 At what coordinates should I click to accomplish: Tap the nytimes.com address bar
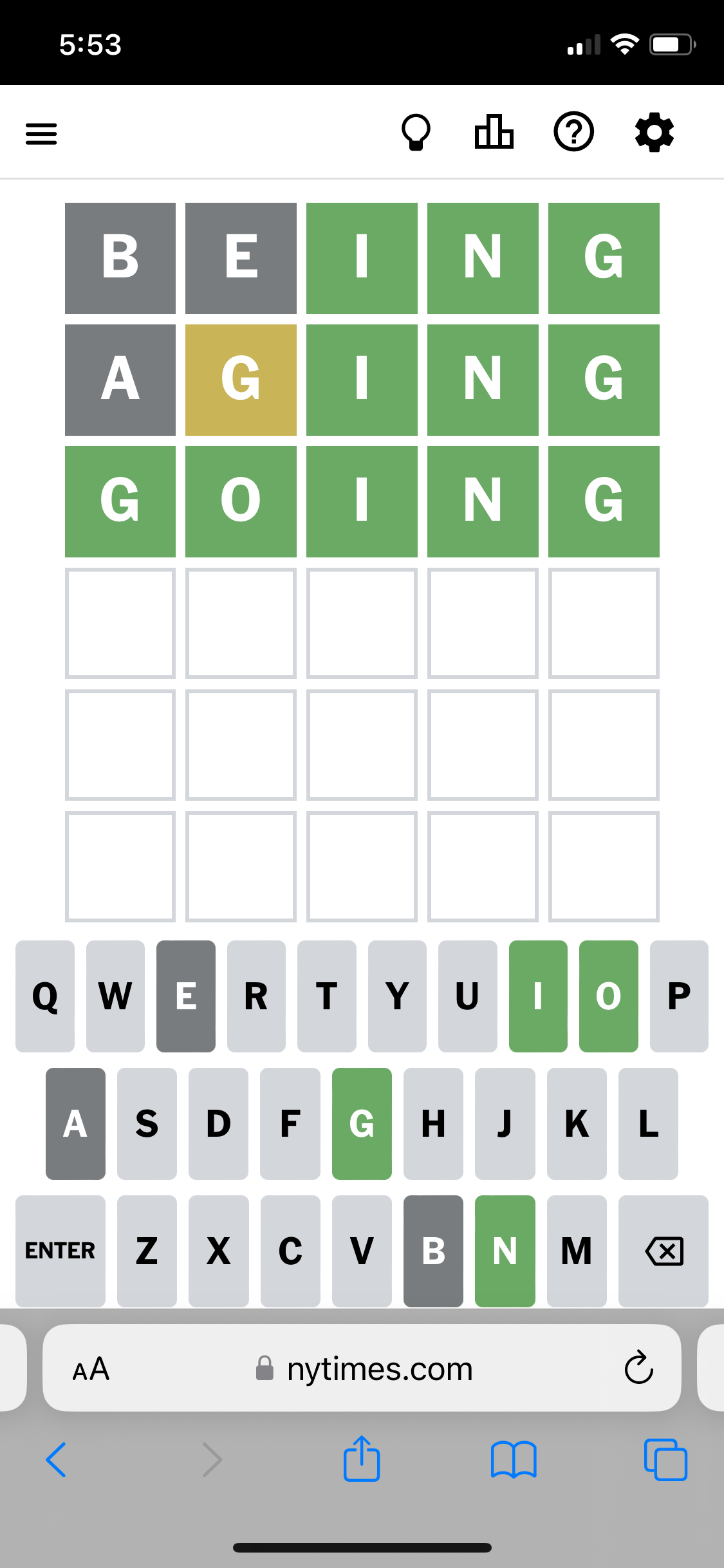point(380,1369)
